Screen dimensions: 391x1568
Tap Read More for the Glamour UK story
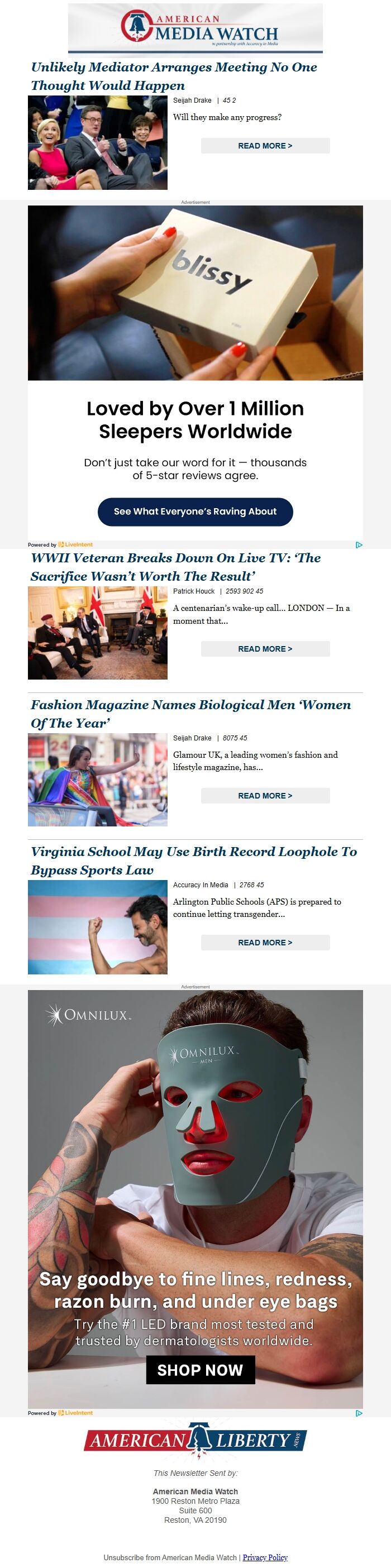tap(265, 796)
